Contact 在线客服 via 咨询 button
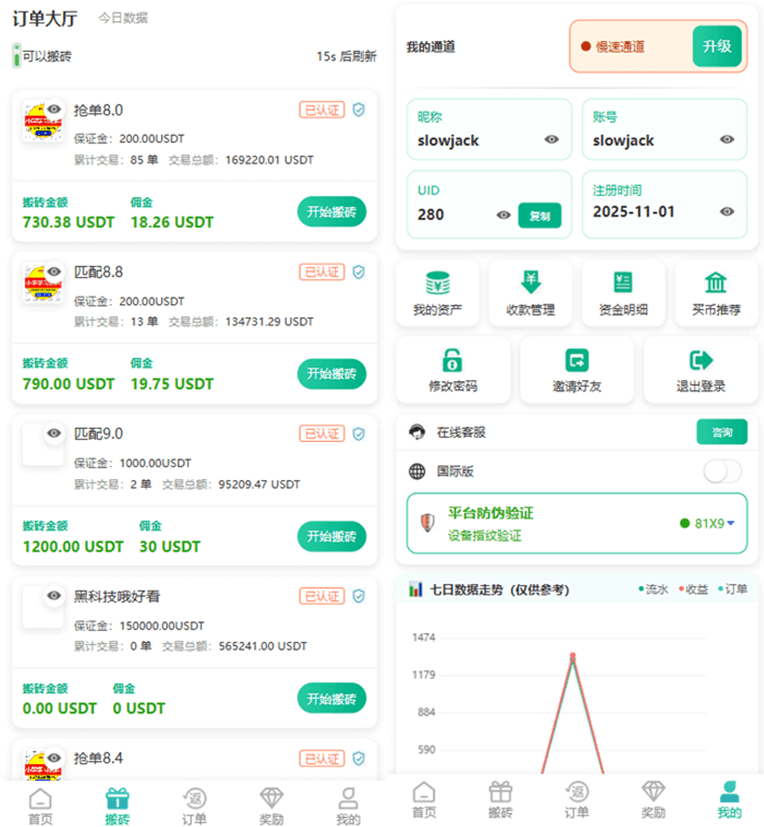Image resolution: width=764 pixels, height=827 pixels. 721,432
